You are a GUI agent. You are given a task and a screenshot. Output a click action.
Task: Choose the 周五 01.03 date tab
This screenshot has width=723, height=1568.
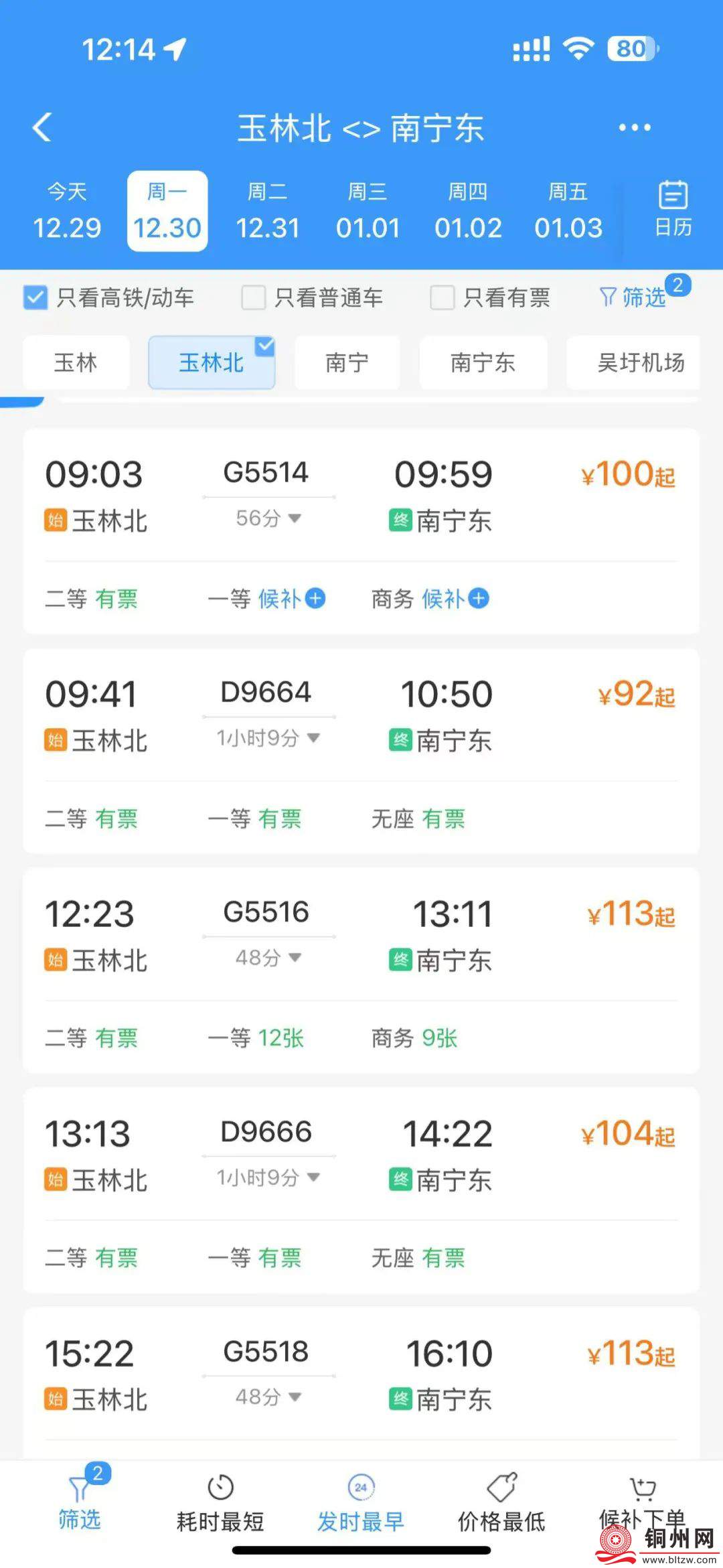click(568, 212)
